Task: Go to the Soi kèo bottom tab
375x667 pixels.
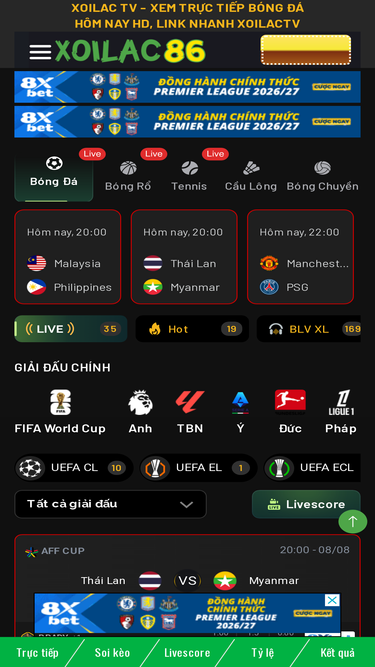Action: click(112, 653)
